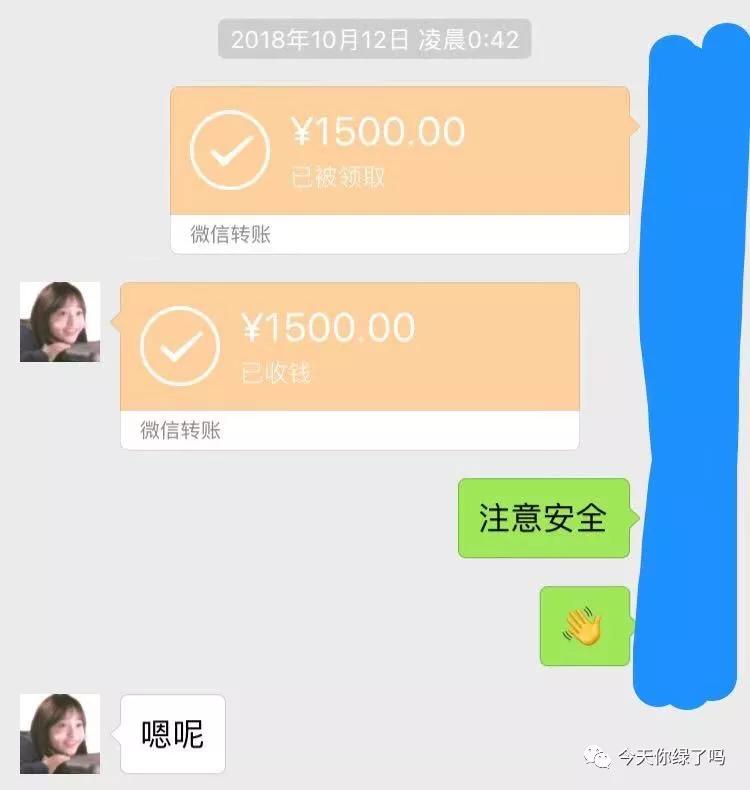Click the megaphone watermark icon bottom right
750x790 pixels.
596,758
